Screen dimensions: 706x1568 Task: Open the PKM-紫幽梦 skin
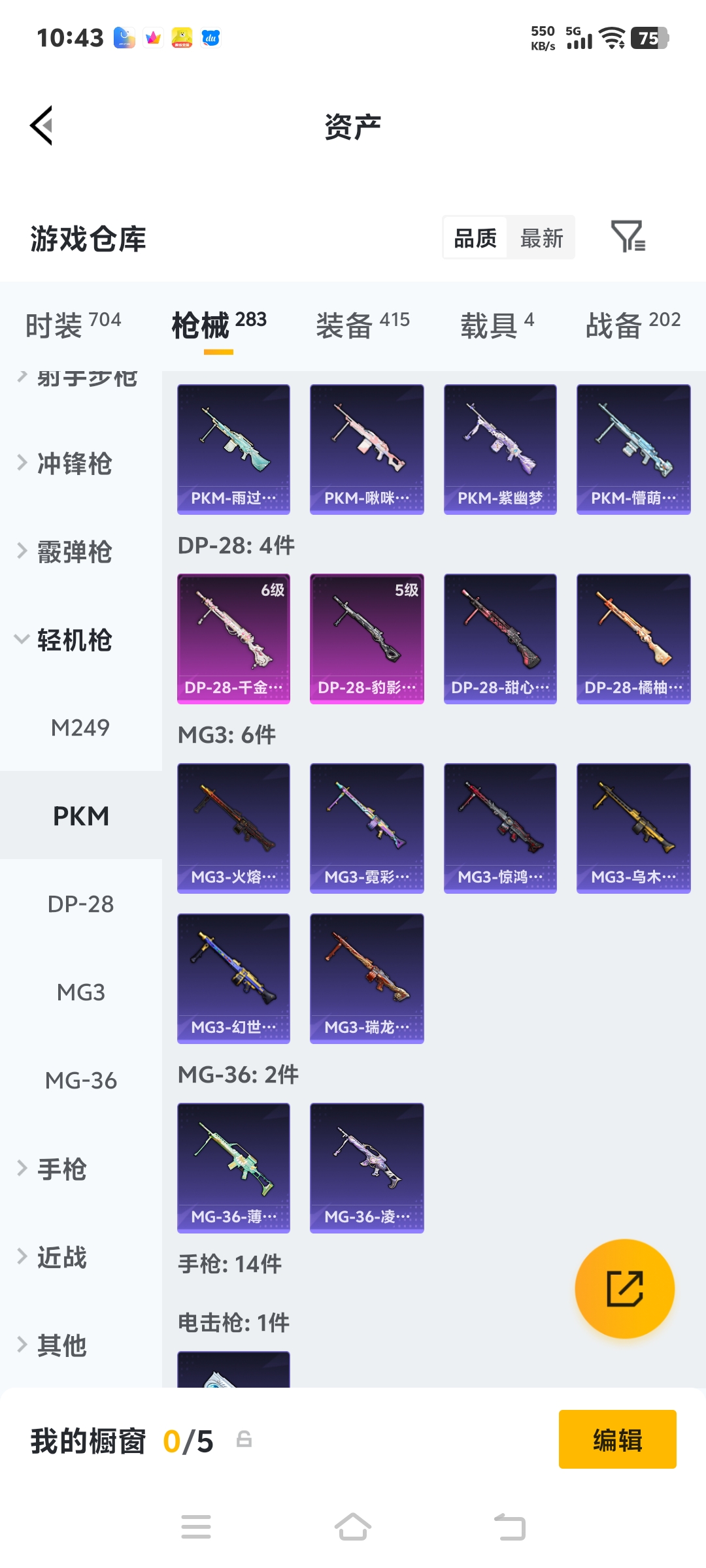coord(500,449)
